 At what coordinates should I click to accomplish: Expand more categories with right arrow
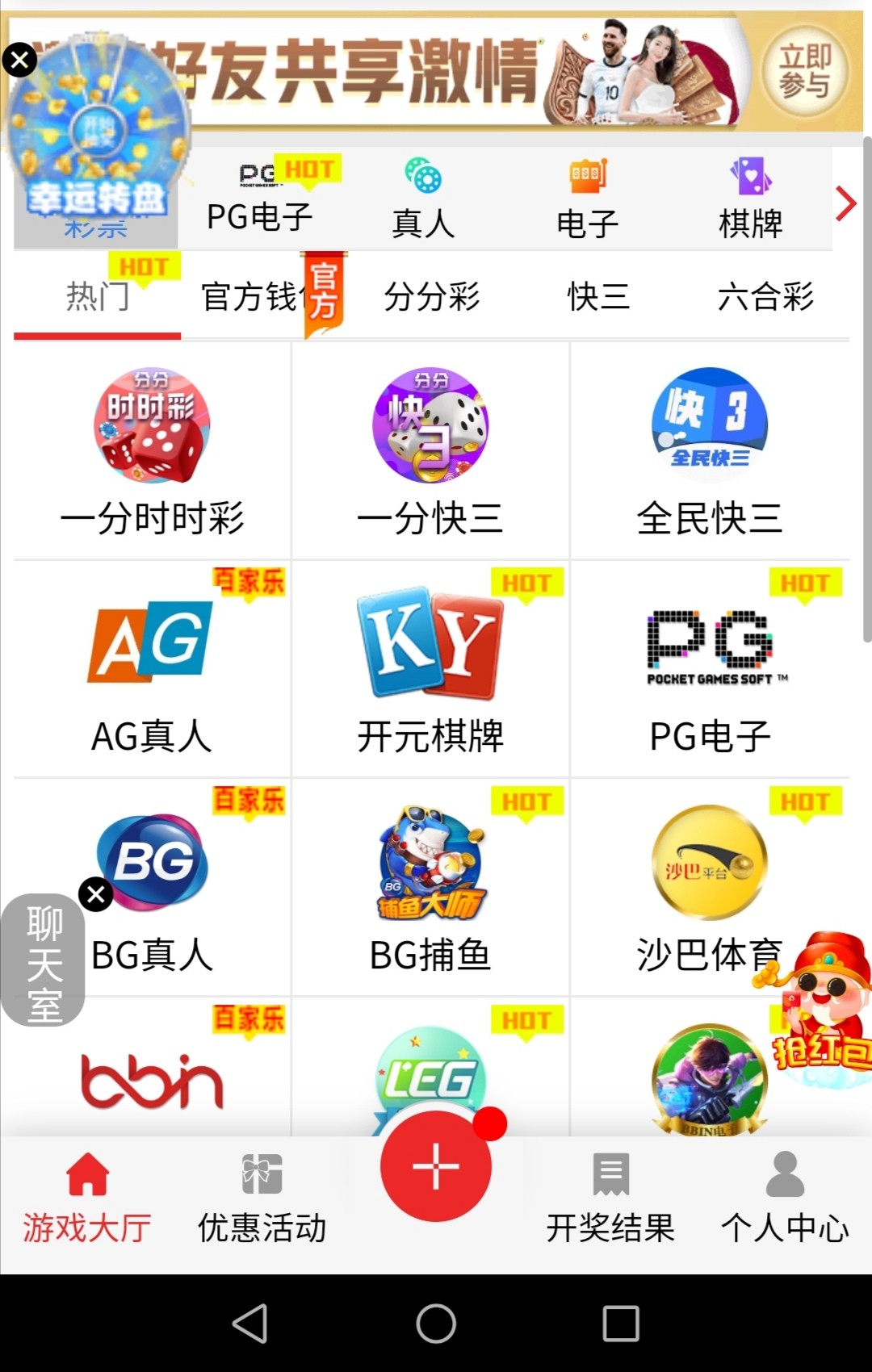[845, 203]
